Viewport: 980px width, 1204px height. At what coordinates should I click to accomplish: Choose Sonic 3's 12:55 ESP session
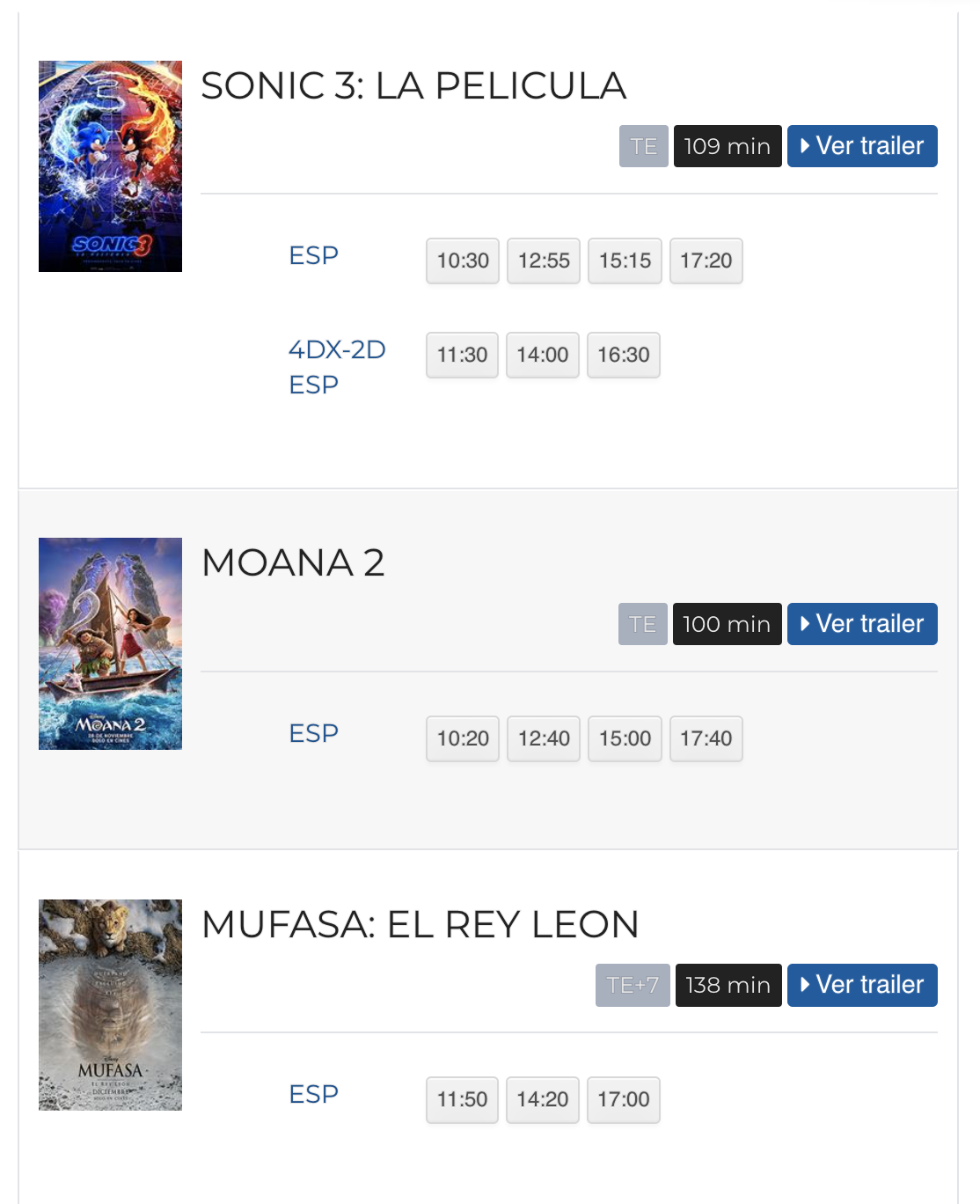(x=544, y=261)
